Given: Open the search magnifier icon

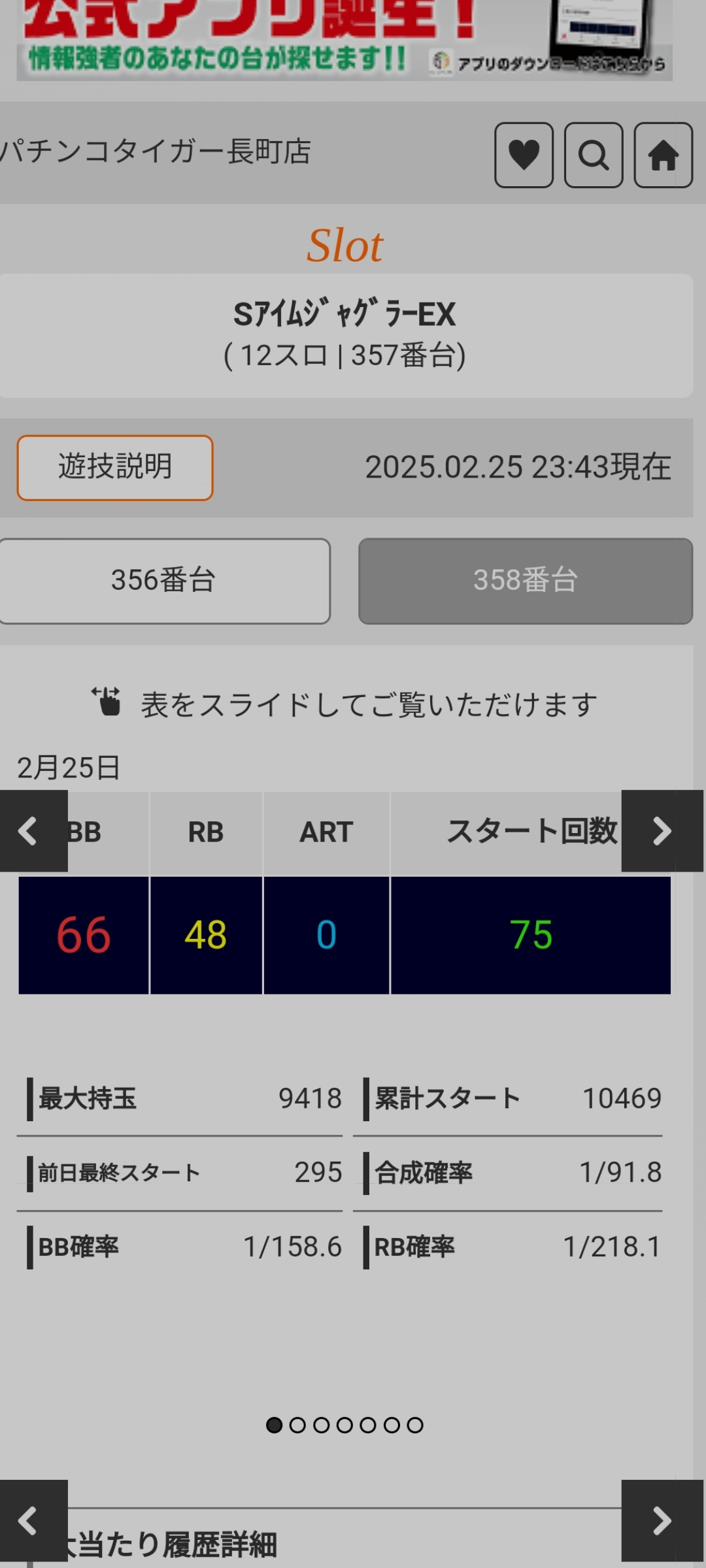Looking at the screenshot, I should 594,155.
